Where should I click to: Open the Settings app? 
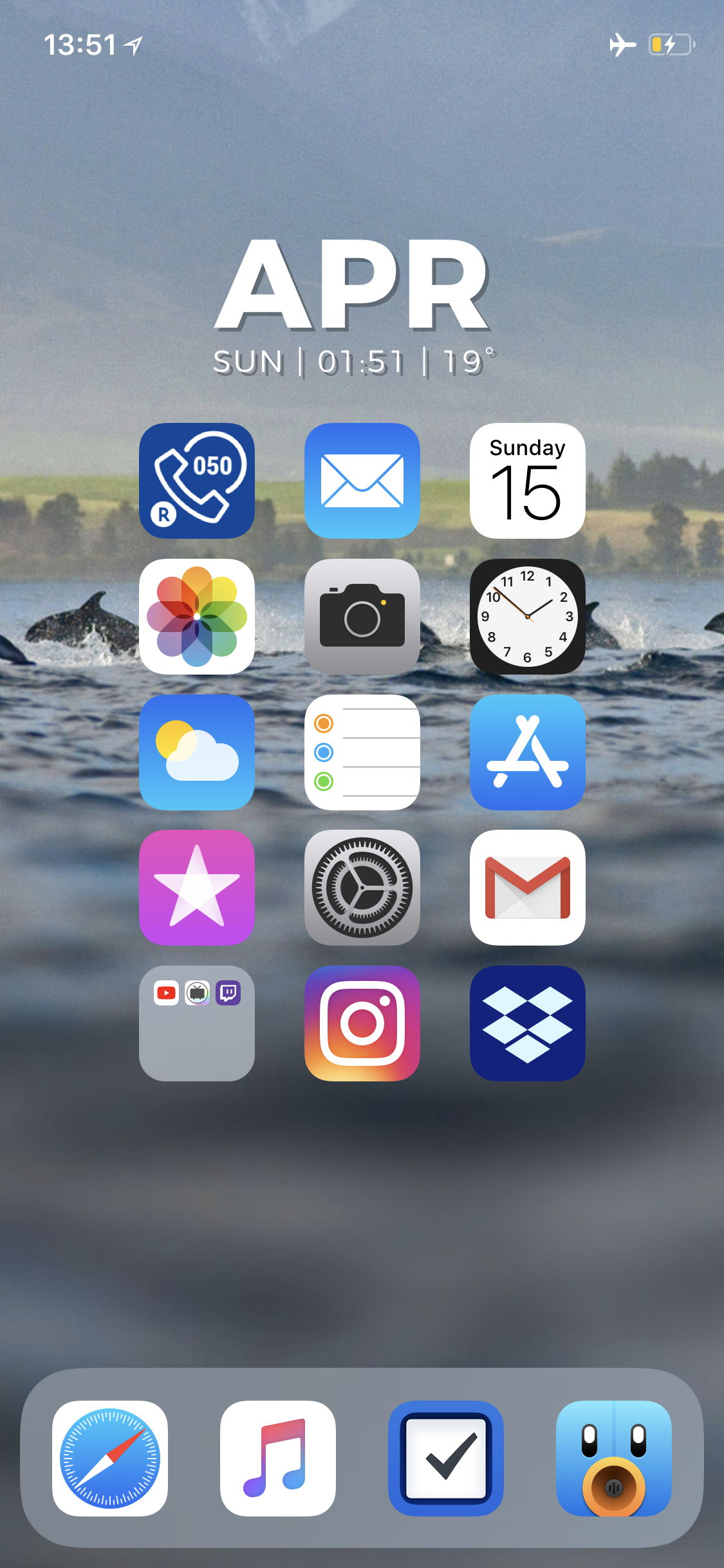362,888
